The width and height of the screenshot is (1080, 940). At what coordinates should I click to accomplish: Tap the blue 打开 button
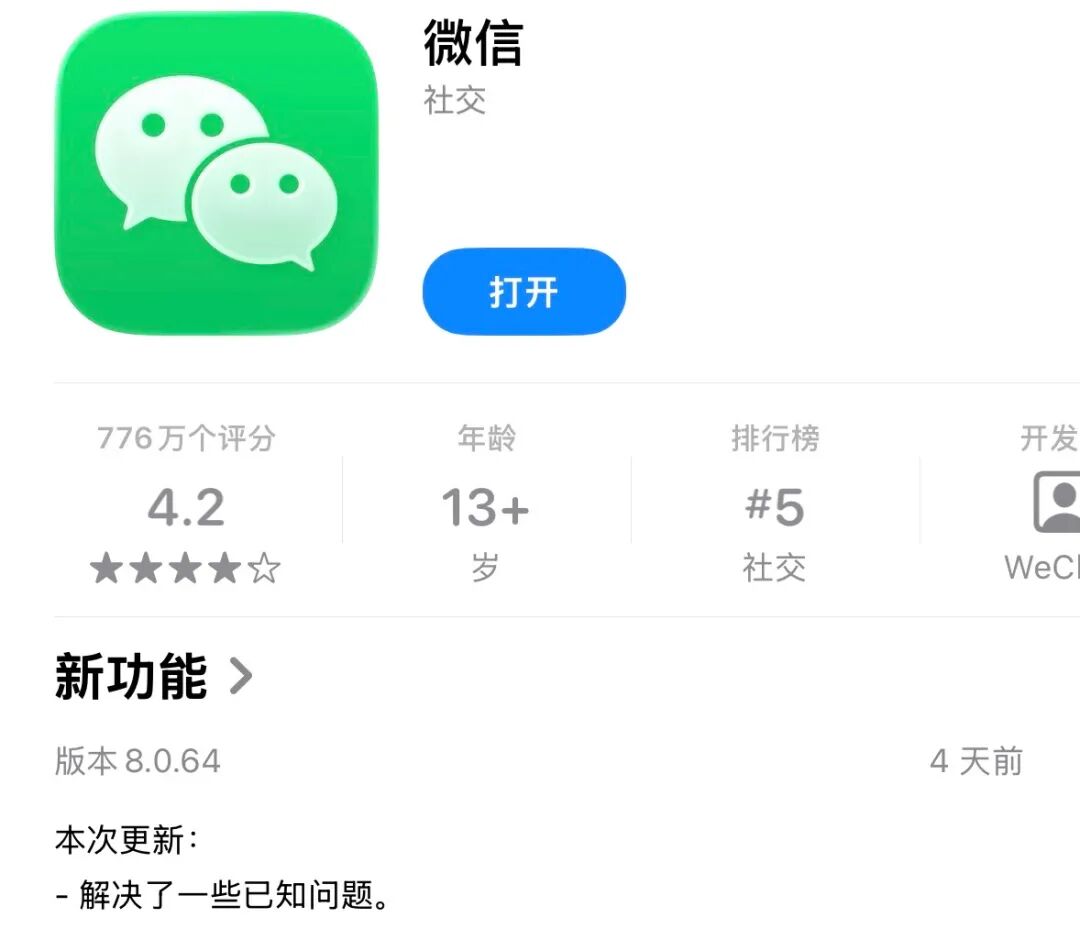(x=524, y=292)
